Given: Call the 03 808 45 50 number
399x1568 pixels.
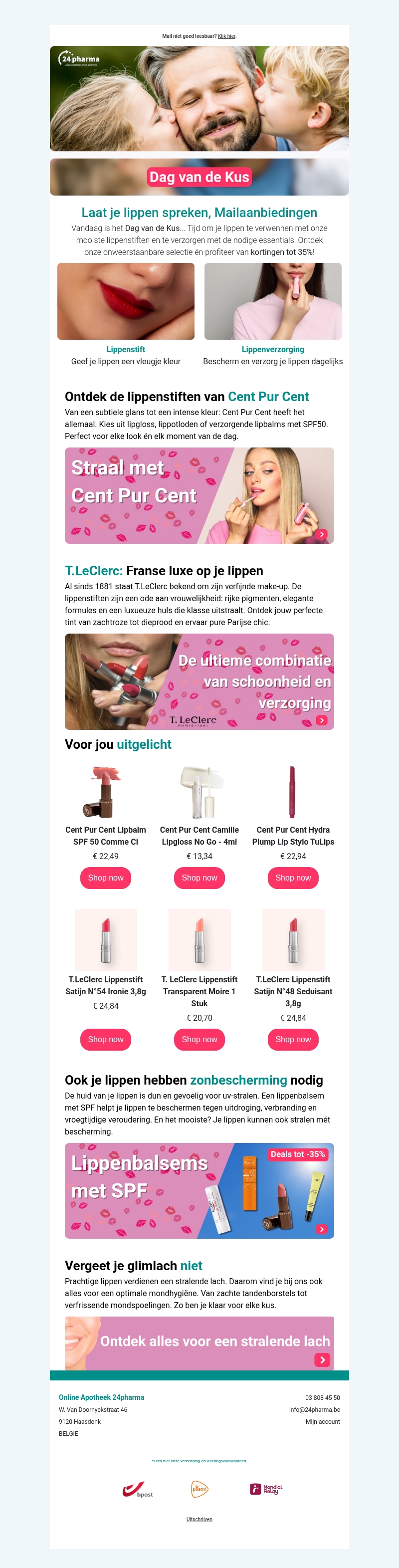Looking at the screenshot, I should pos(322,1397).
